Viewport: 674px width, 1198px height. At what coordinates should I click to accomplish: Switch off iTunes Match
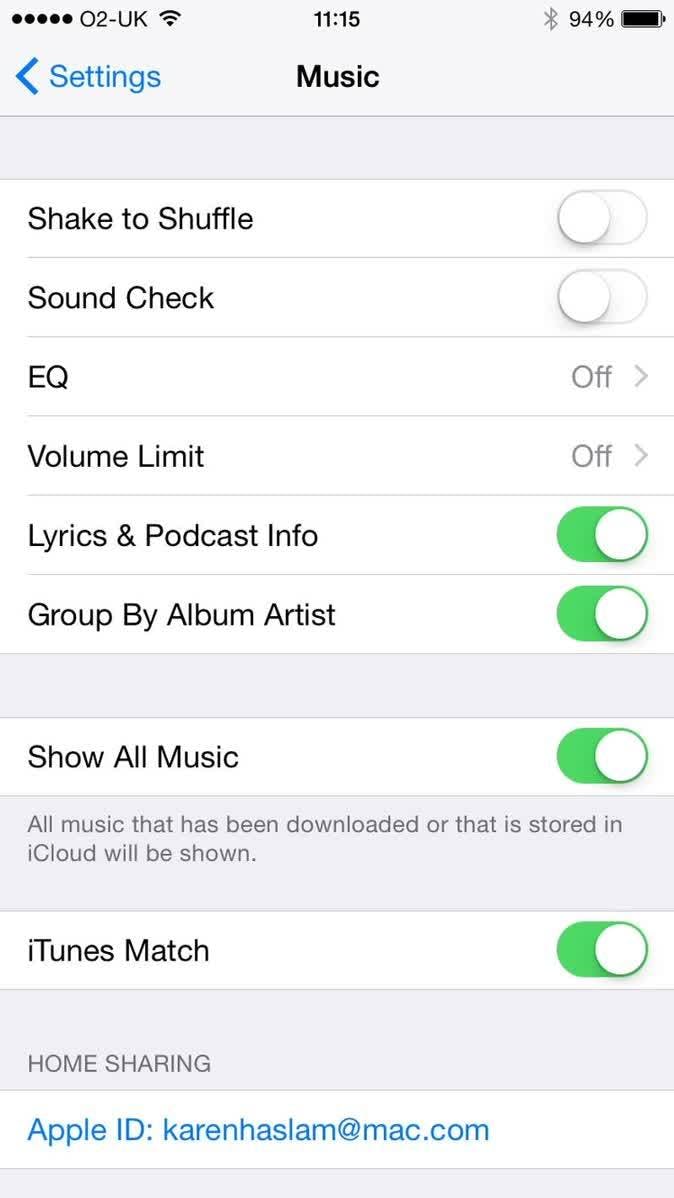point(602,950)
